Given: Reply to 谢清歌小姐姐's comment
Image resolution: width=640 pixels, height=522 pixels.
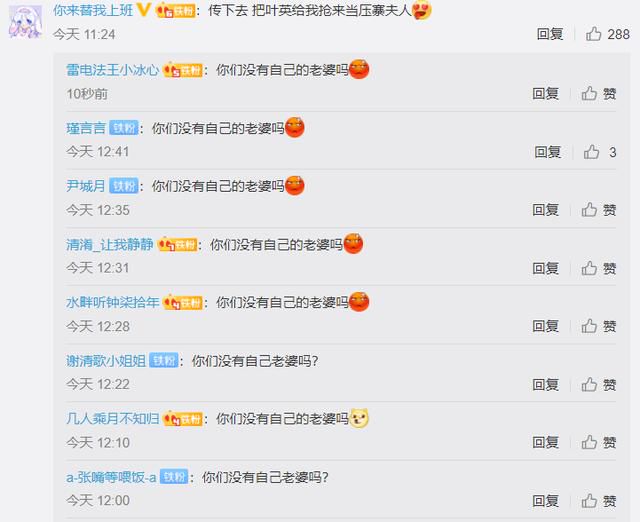Looking at the screenshot, I should point(546,384).
